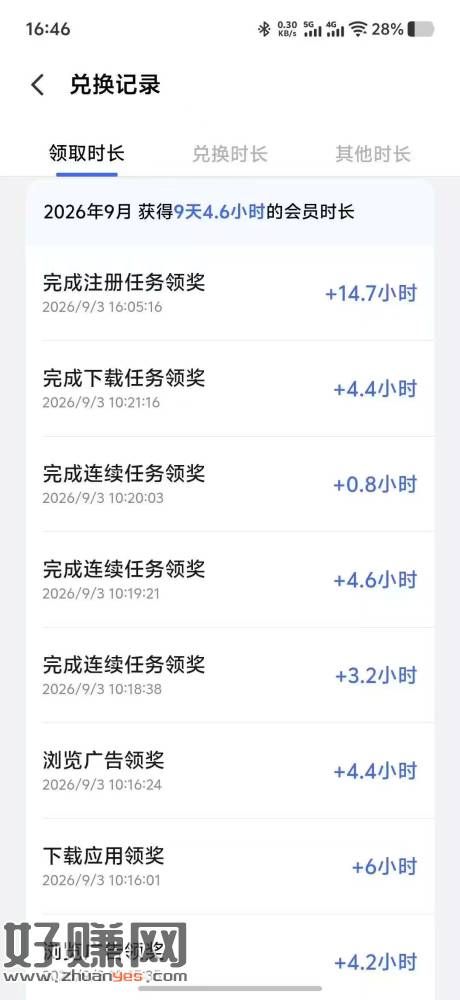Select the 领取时长 tab
This screenshot has width=460, height=1000.
pyautogui.click(x=87, y=154)
